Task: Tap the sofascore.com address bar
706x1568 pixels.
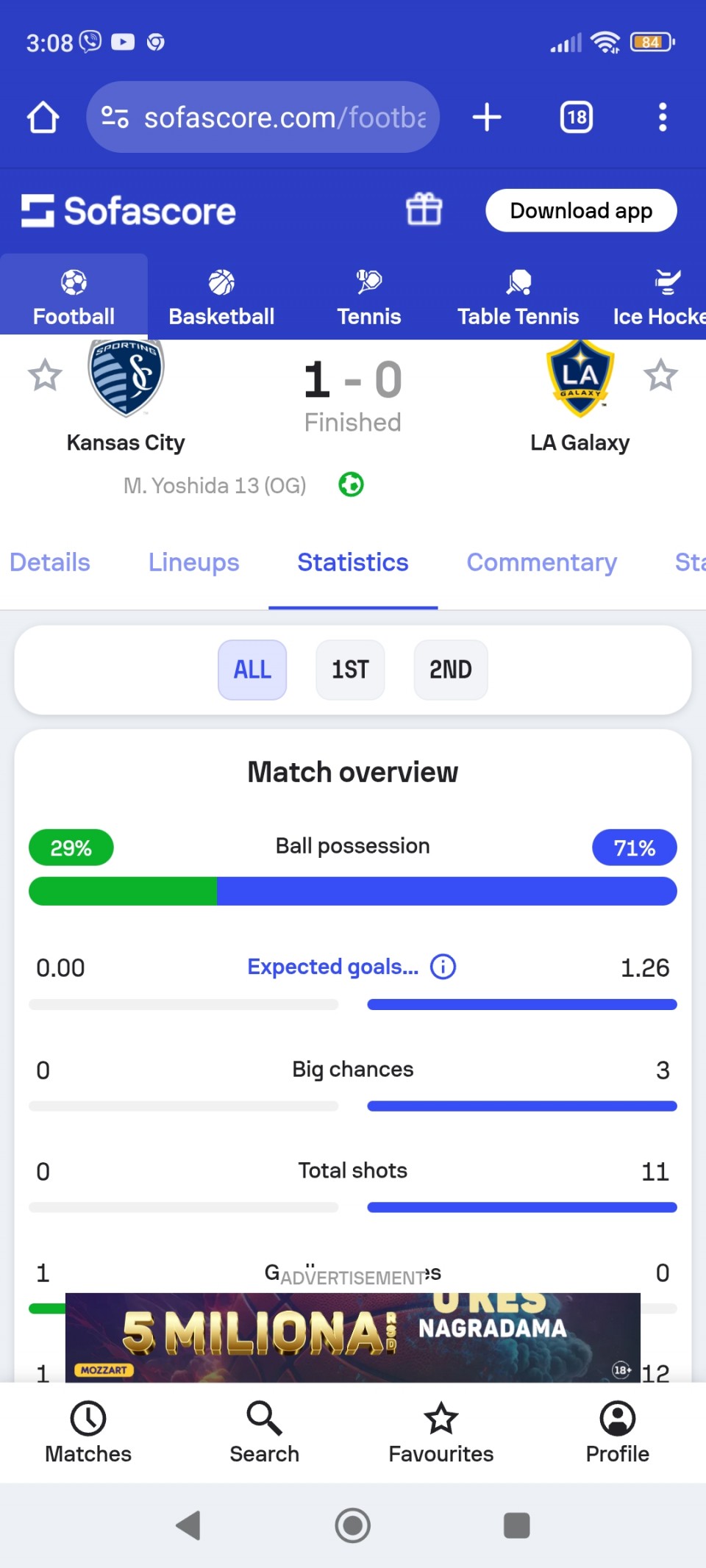Action: (x=263, y=117)
